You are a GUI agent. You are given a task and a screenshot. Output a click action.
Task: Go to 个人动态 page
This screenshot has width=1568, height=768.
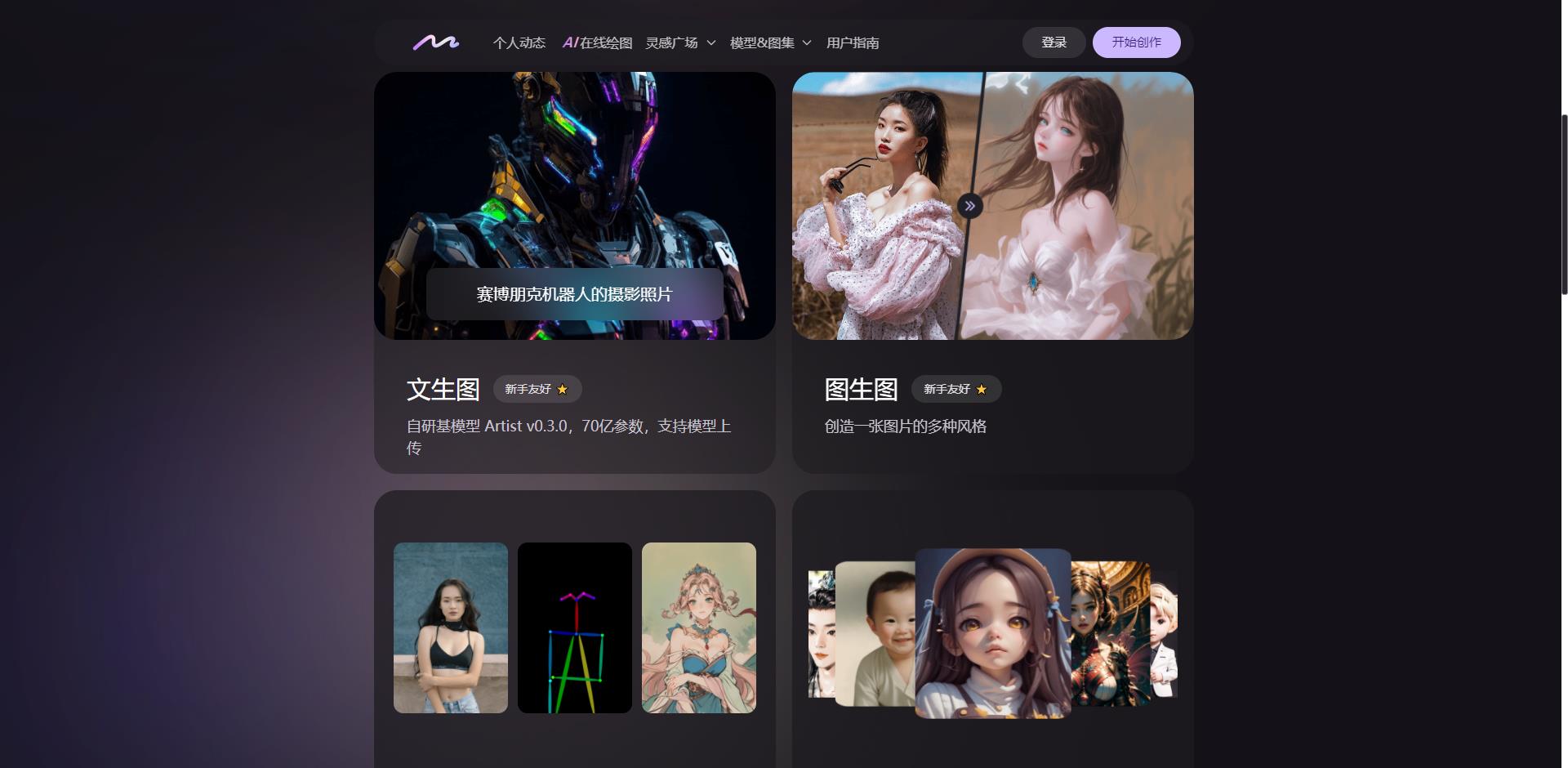(519, 42)
